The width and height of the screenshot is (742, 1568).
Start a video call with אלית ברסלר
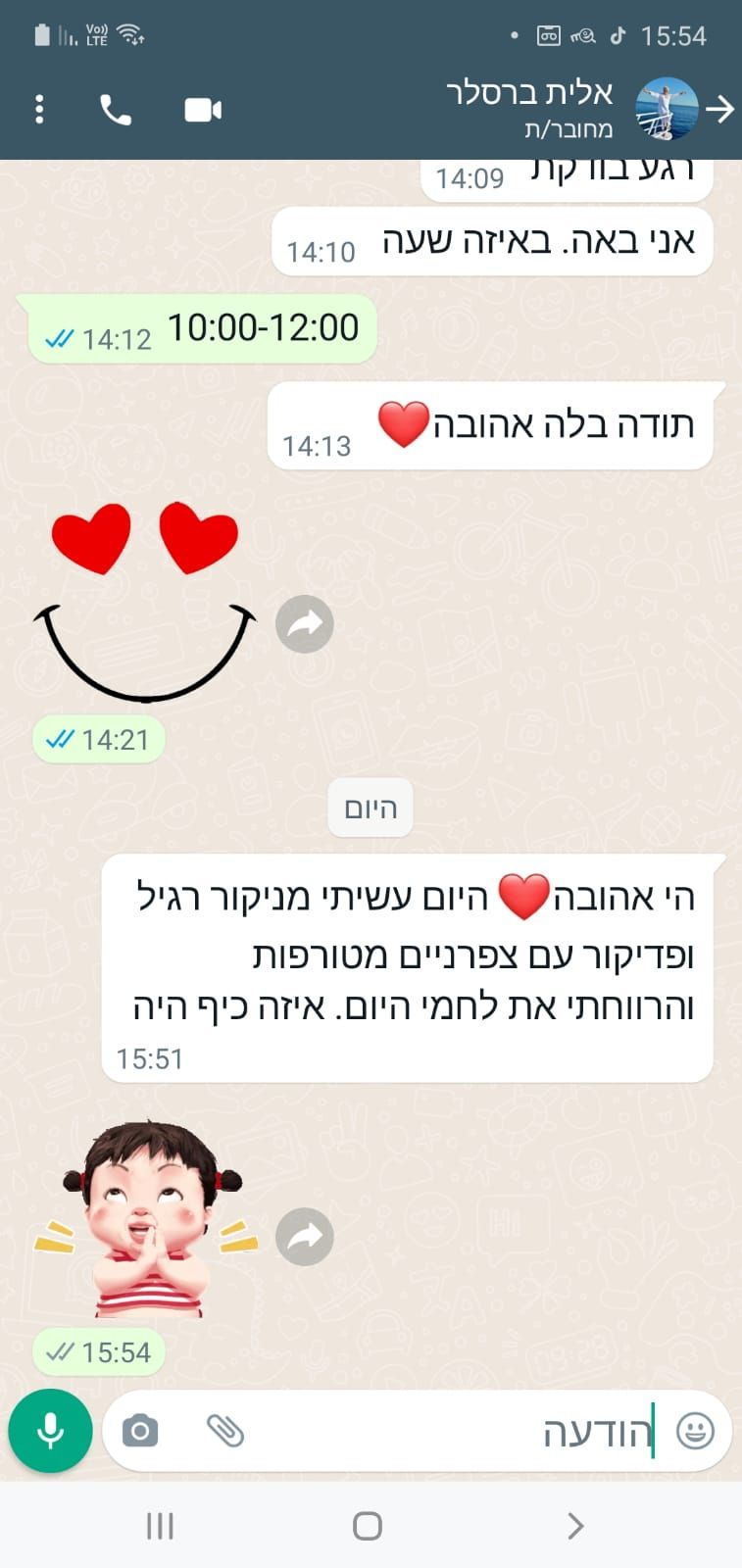203,110
